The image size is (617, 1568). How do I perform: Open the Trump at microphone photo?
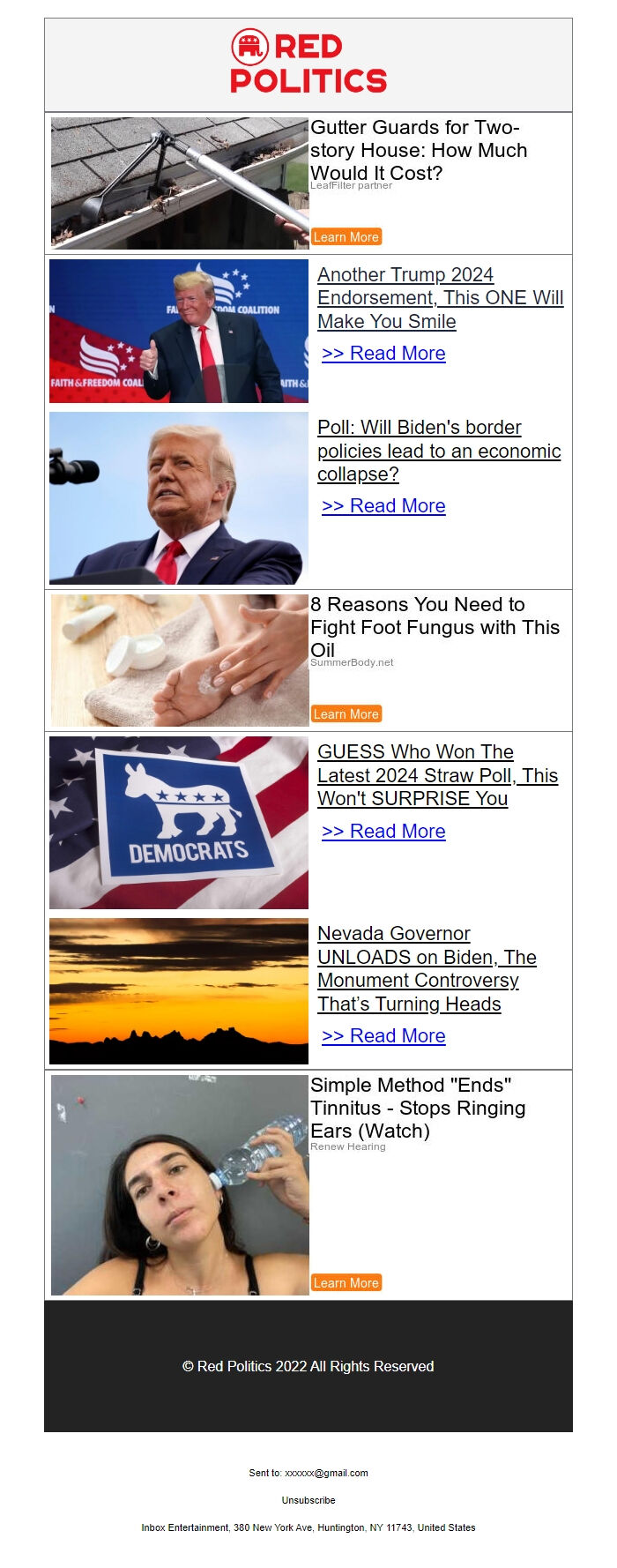click(179, 498)
